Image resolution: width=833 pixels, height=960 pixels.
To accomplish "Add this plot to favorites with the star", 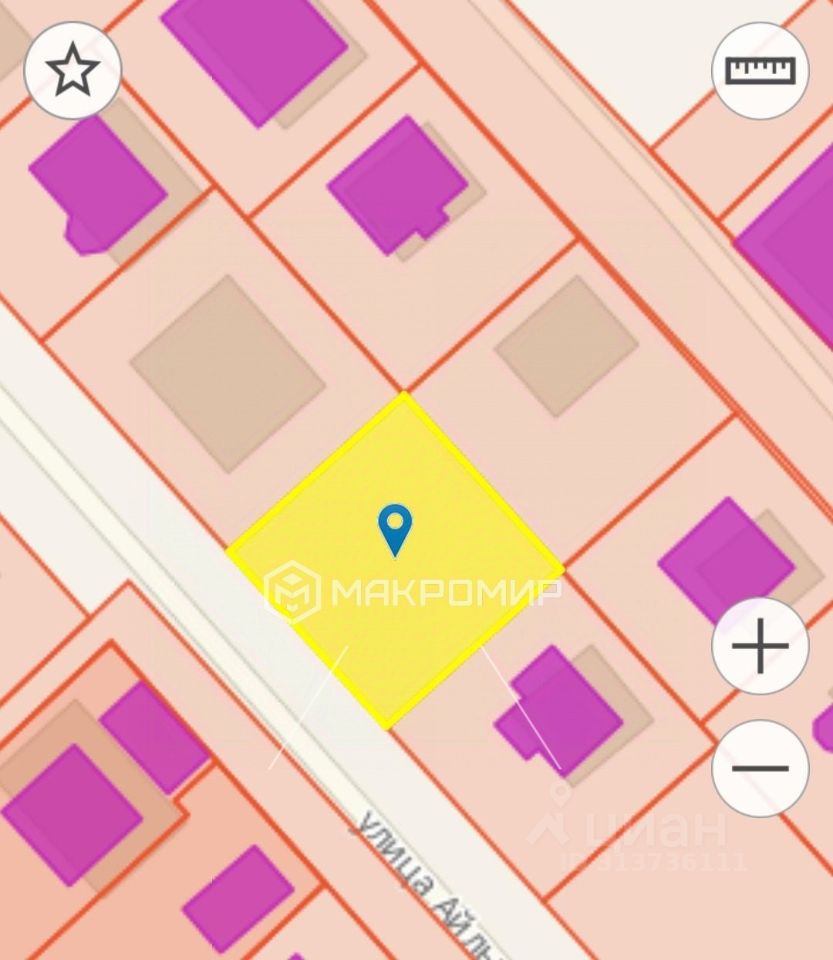I will coord(72,71).
